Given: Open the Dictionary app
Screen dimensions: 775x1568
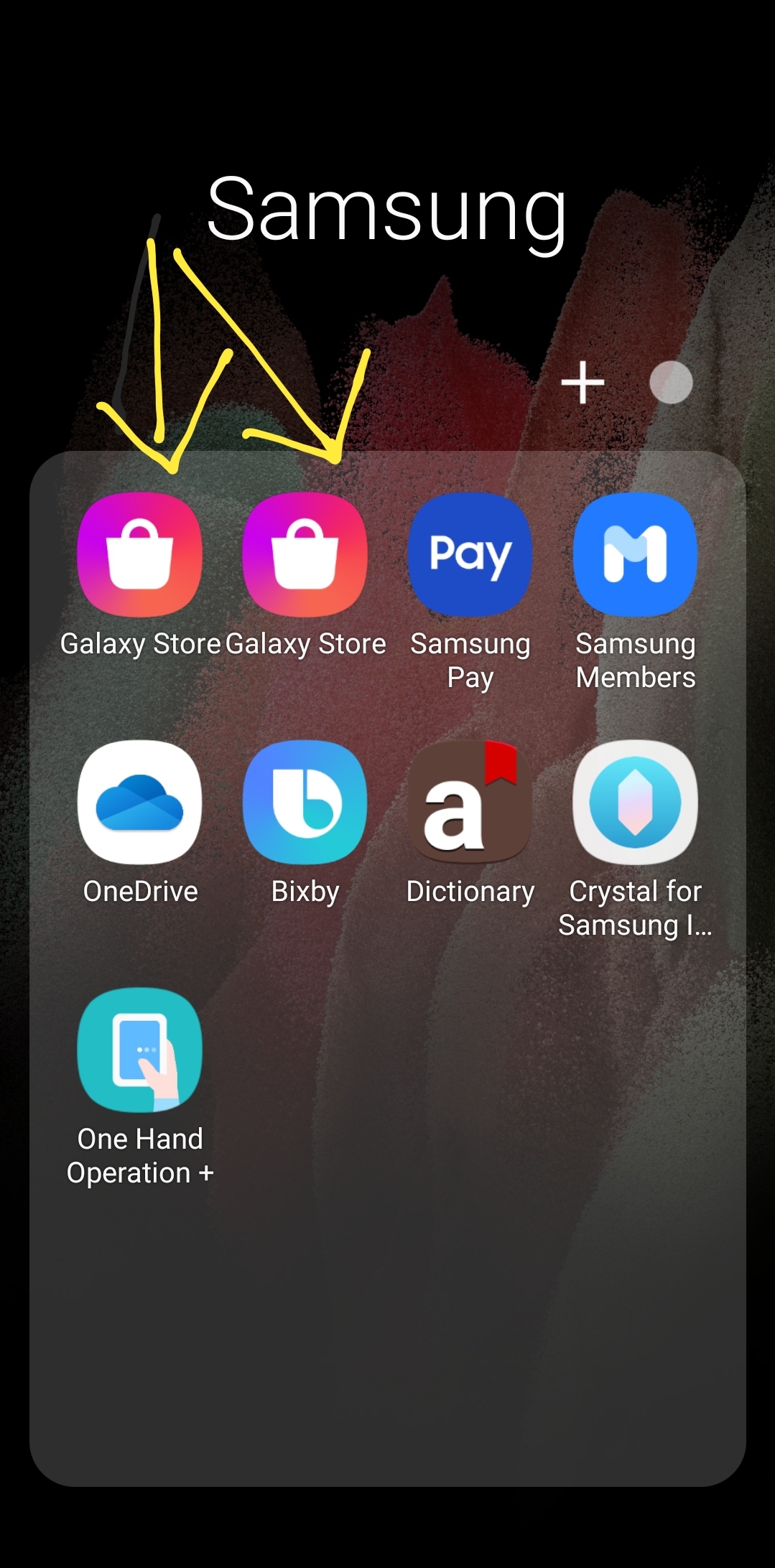Looking at the screenshot, I should 470,802.
